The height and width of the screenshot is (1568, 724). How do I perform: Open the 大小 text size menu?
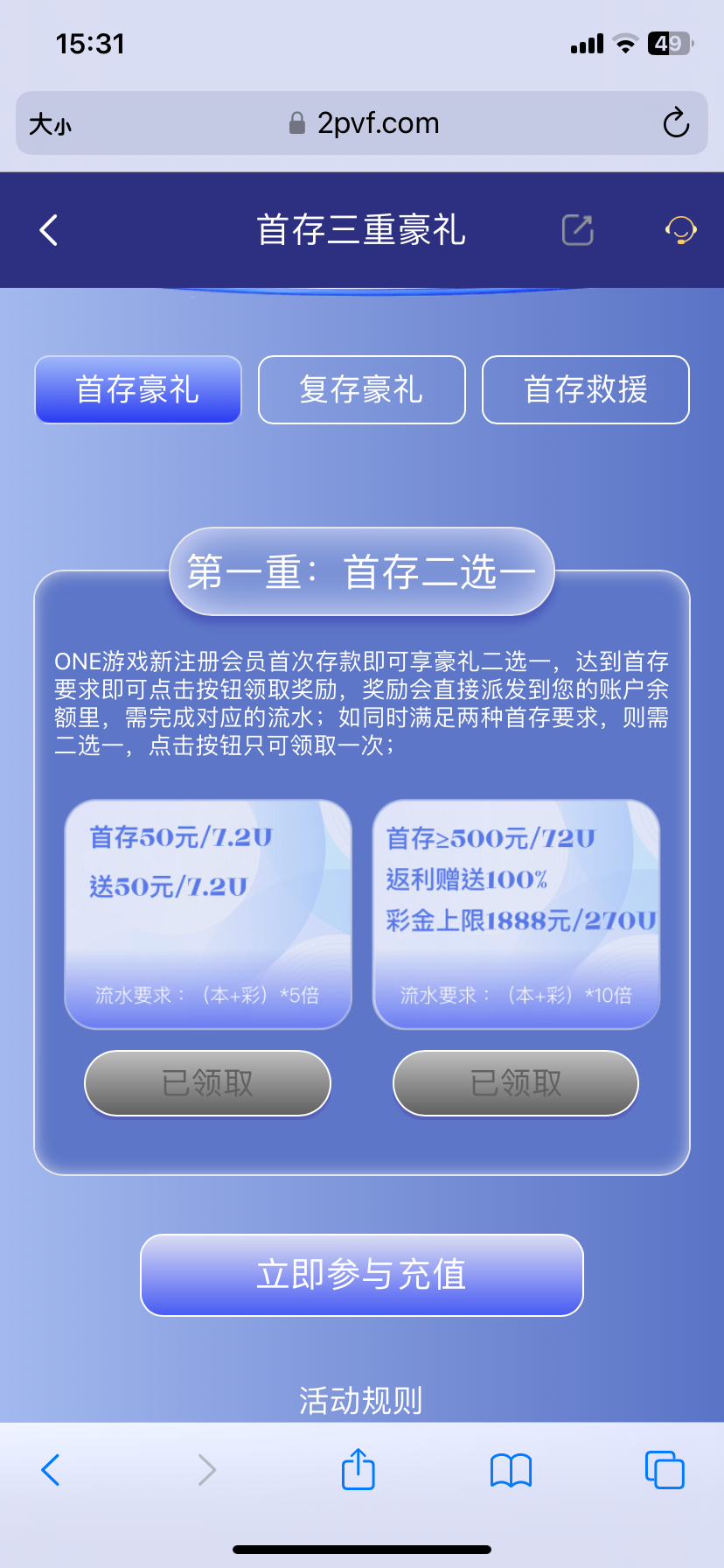coord(50,124)
